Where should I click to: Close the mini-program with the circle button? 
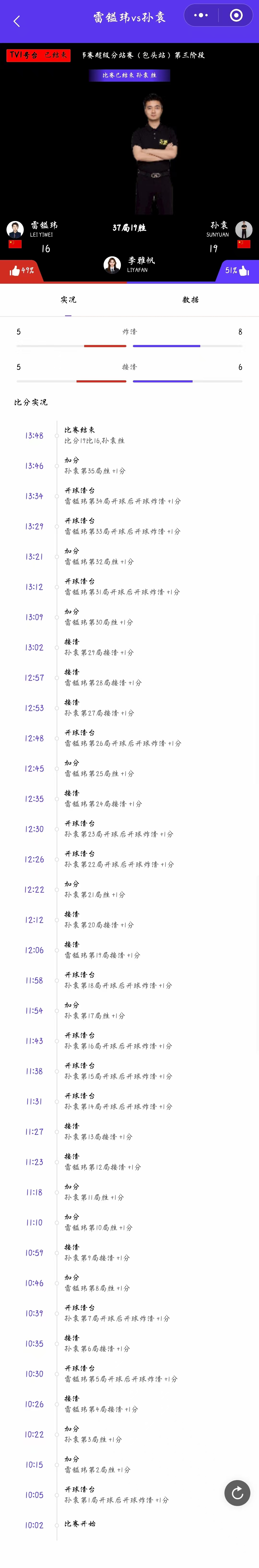coord(236,15)
